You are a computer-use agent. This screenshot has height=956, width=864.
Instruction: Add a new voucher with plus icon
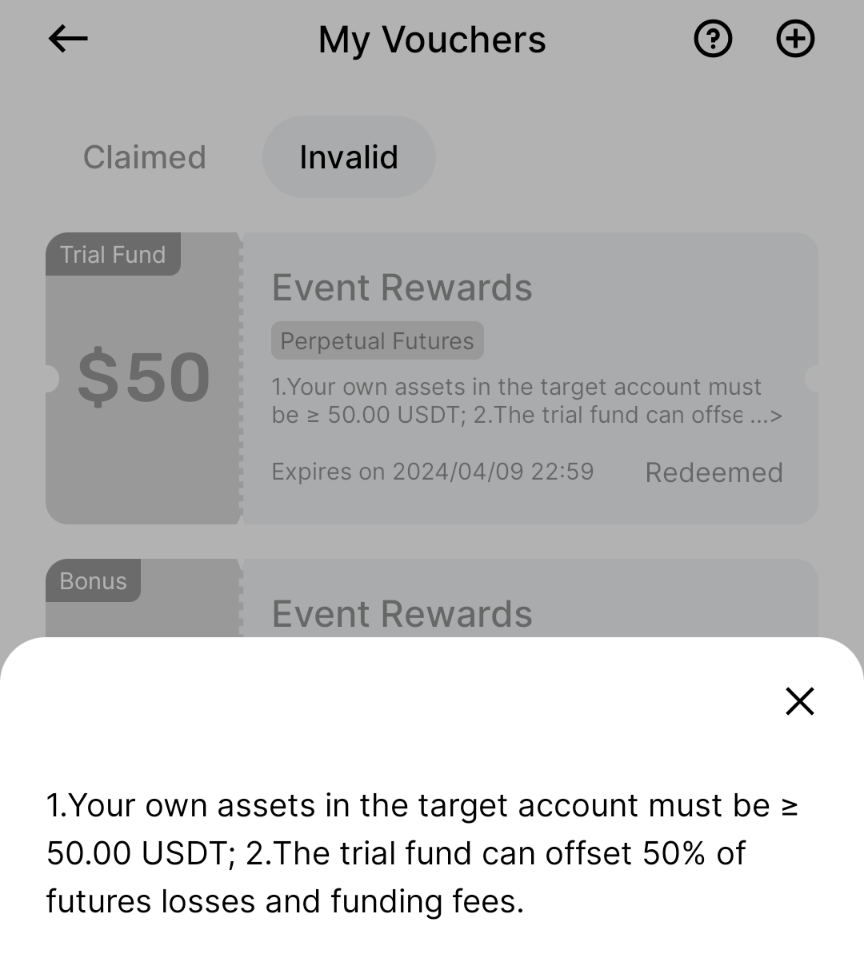796,40
